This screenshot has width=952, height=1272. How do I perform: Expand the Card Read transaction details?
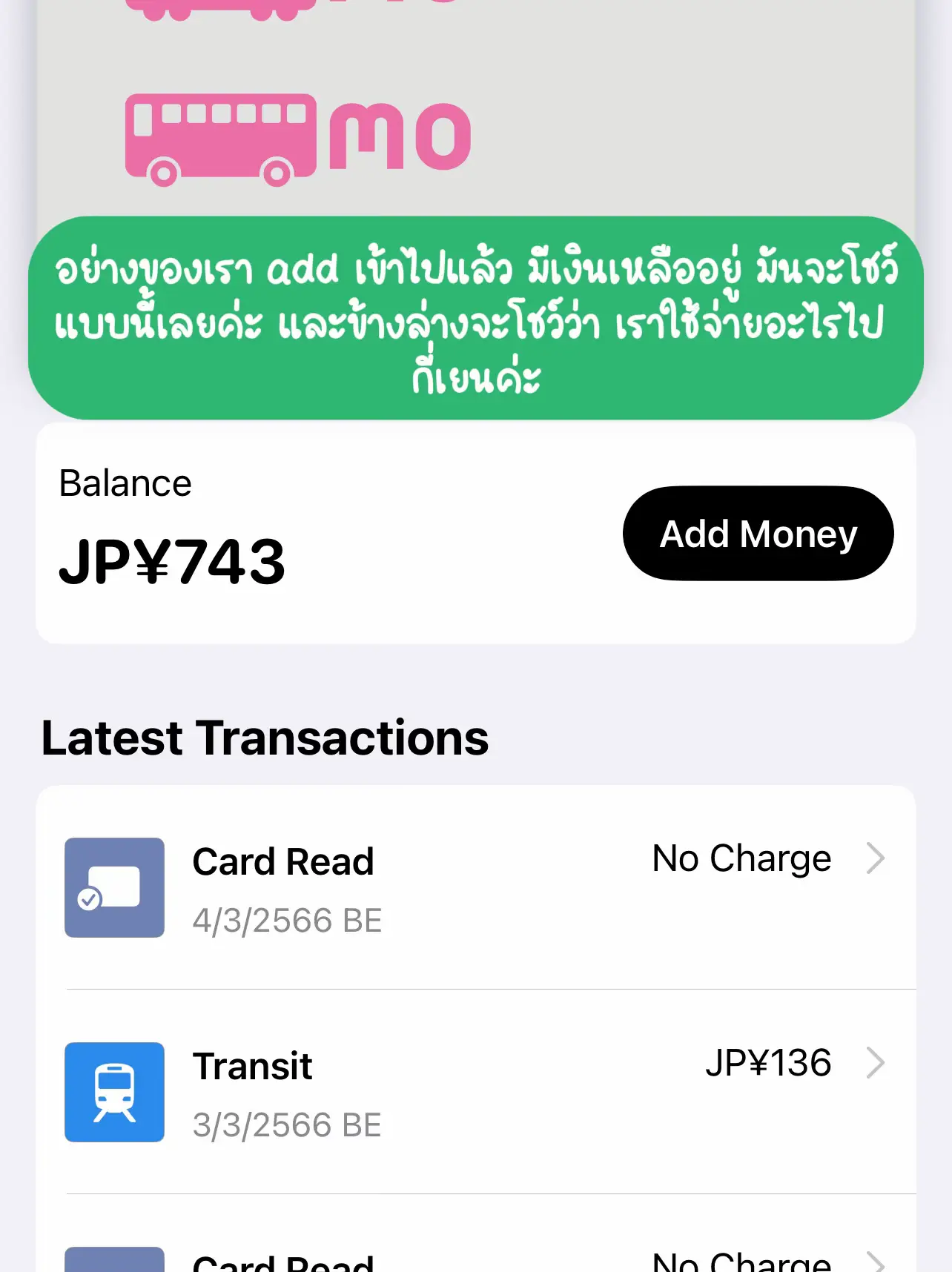coord(876,858)
